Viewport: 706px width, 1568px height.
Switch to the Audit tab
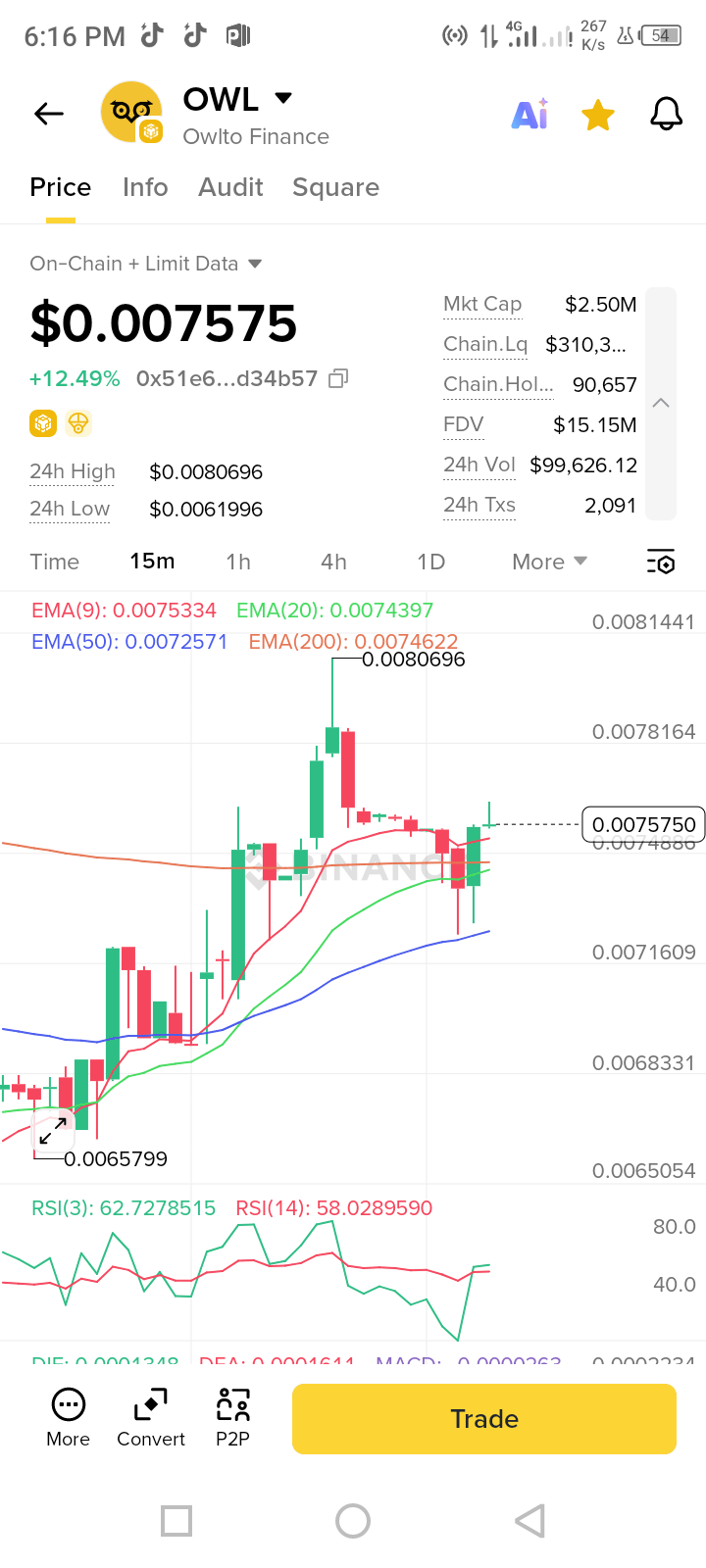pos(230,187)
